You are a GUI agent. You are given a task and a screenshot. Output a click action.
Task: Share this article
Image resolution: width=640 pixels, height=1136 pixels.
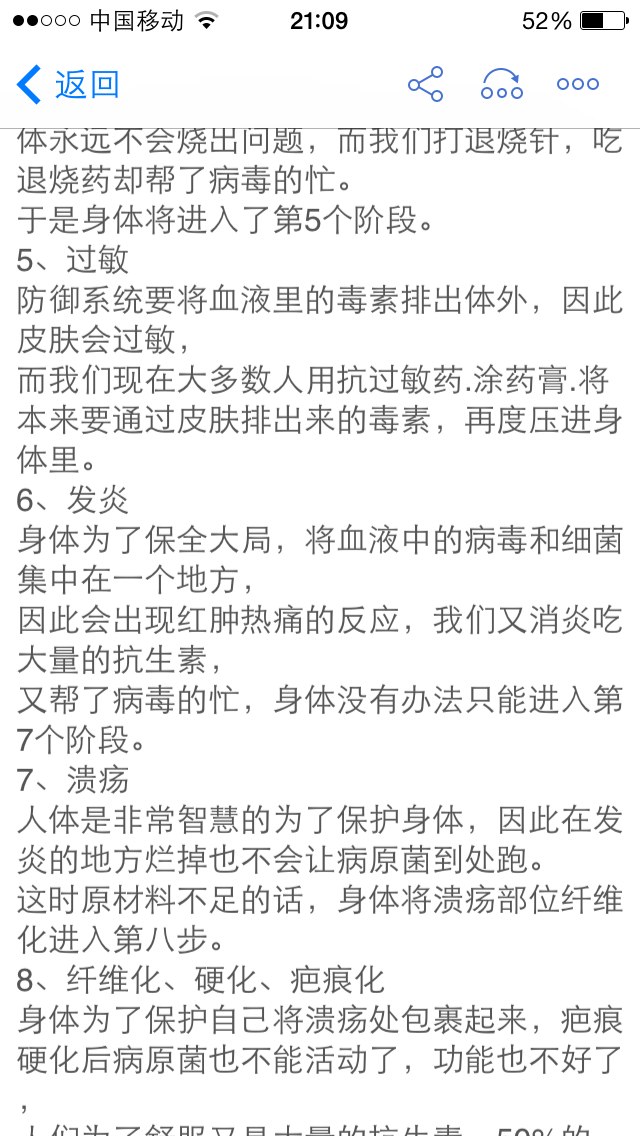tap(426, 84)
